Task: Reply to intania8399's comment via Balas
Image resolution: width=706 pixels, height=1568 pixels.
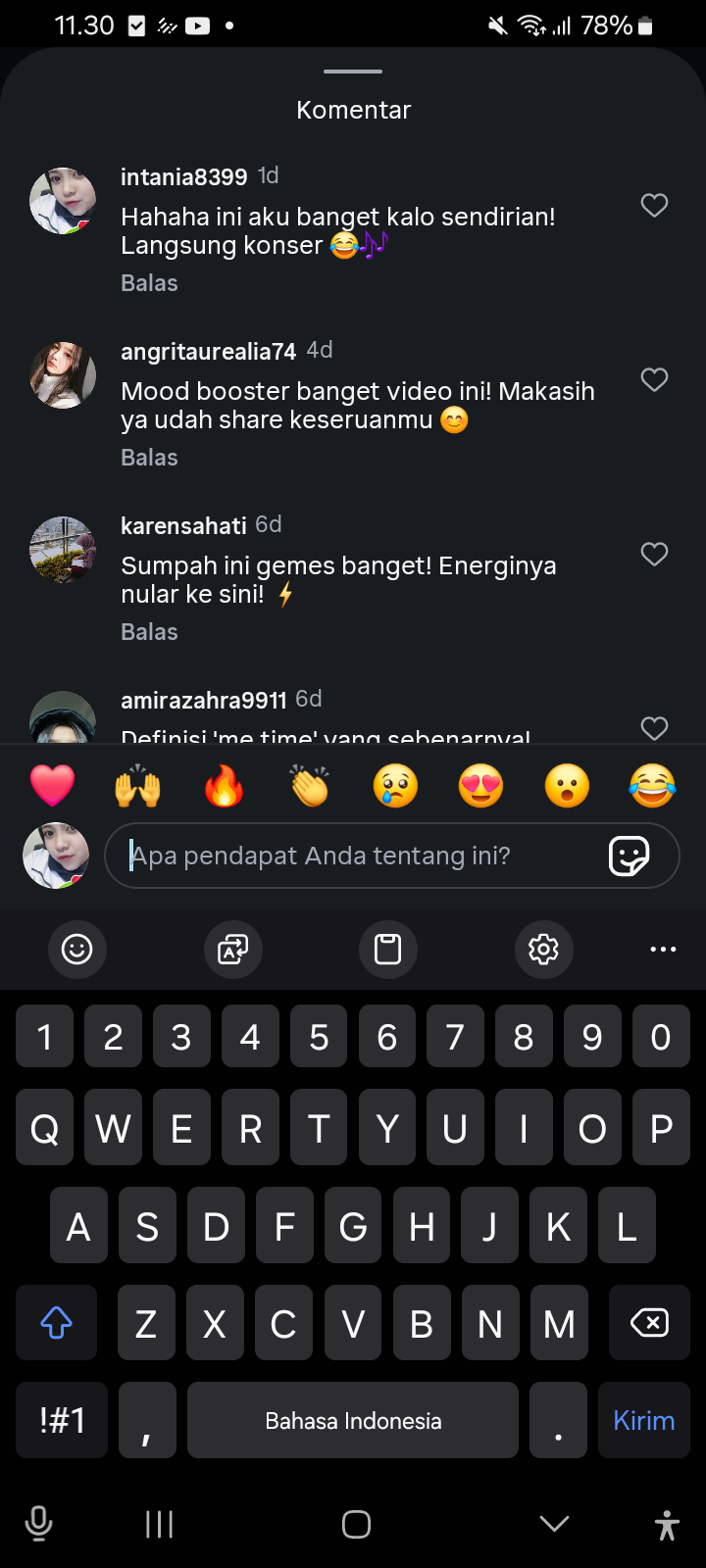Action: [x=149, y=283]
